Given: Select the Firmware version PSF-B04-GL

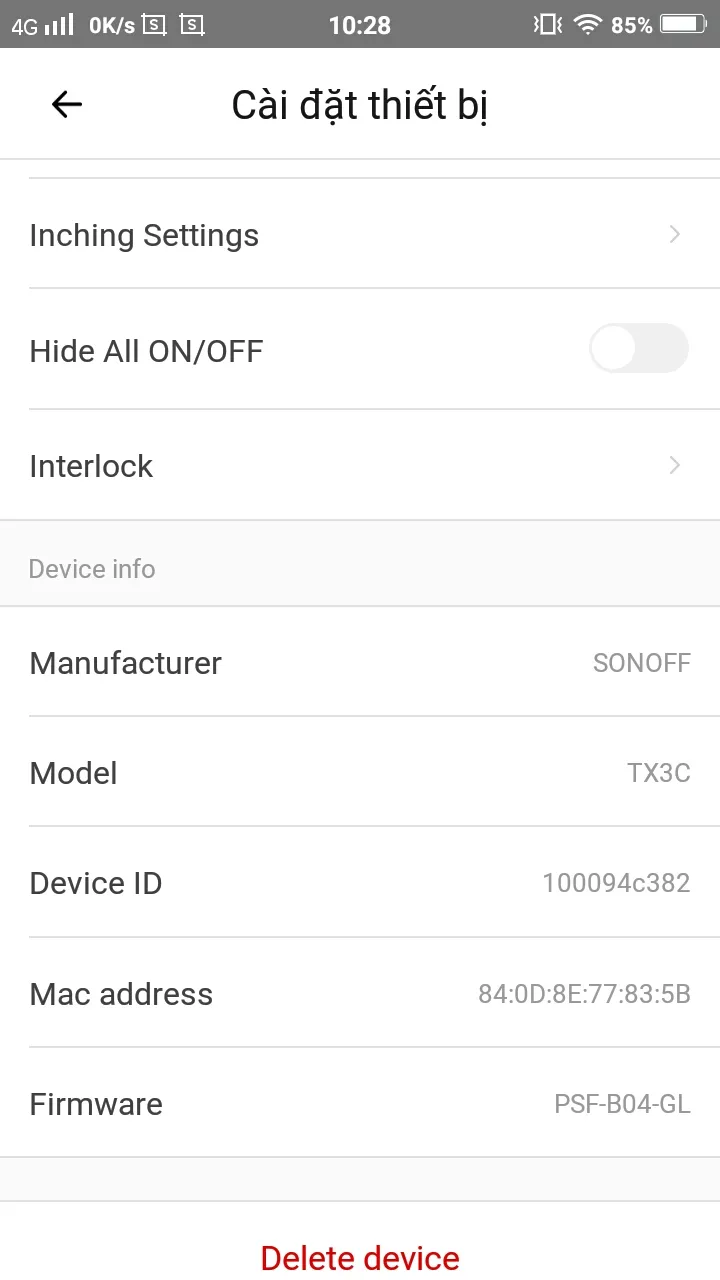Looking at the screenshot, I should [x=622, y=1104].
